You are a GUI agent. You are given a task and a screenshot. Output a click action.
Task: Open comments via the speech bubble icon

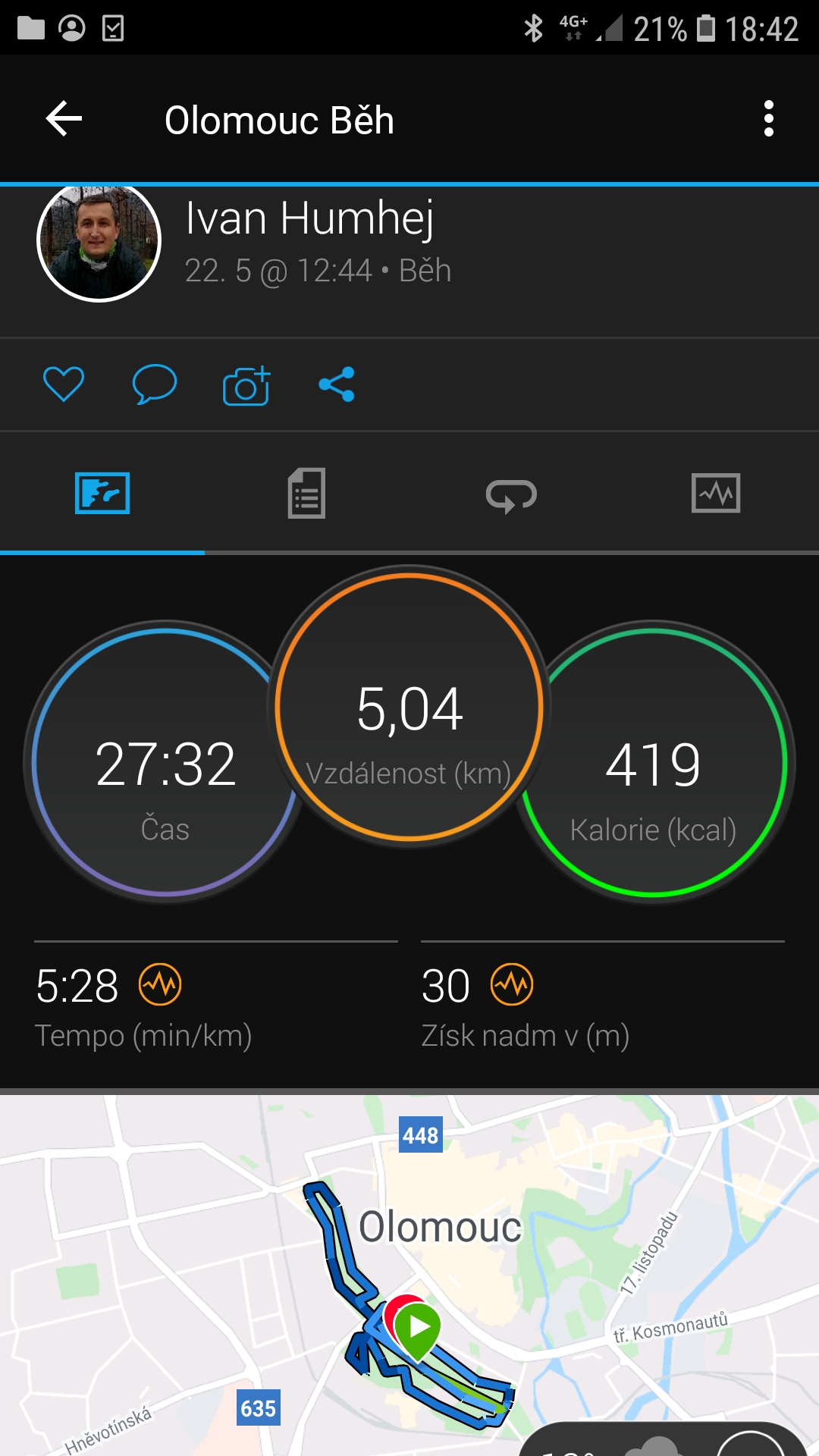(155, 384)
